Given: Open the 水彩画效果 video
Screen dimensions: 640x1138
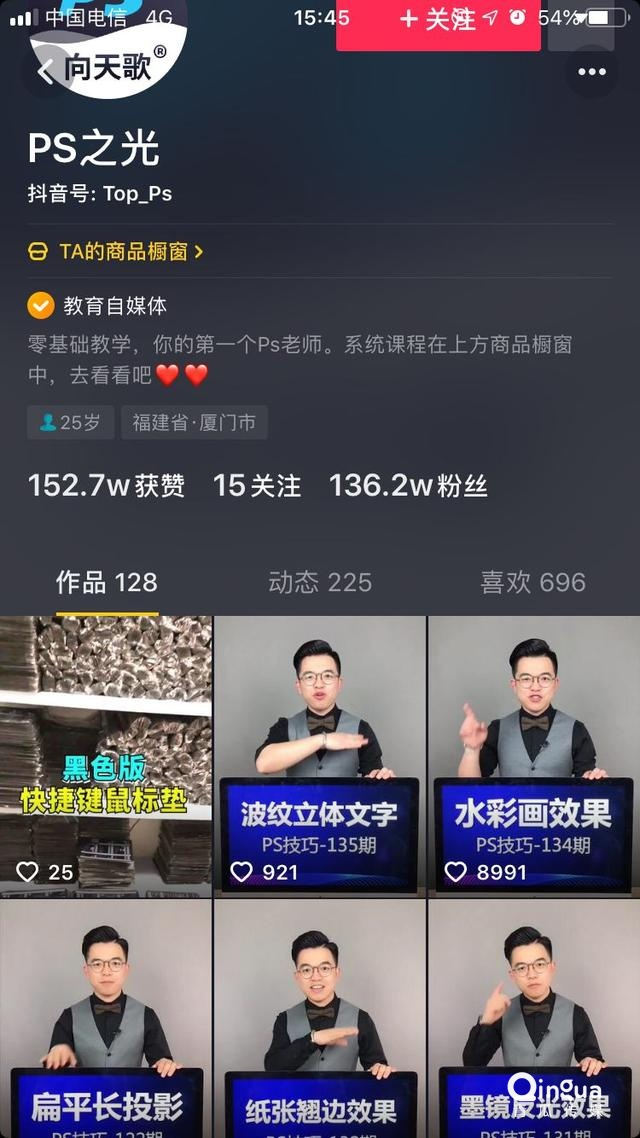Looking at the screenshot, I should 534,756.
